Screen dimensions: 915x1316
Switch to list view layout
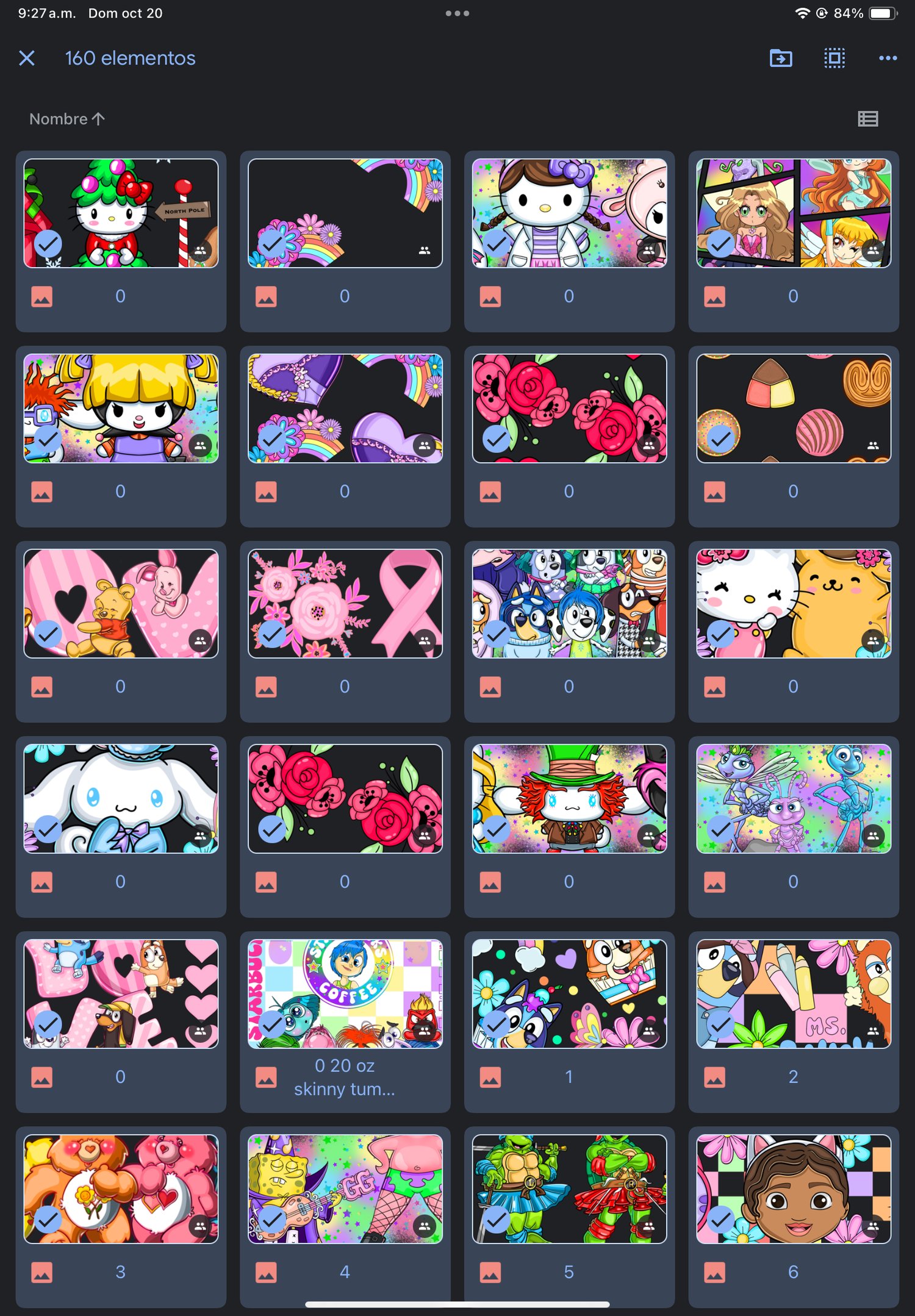[867, 119]
